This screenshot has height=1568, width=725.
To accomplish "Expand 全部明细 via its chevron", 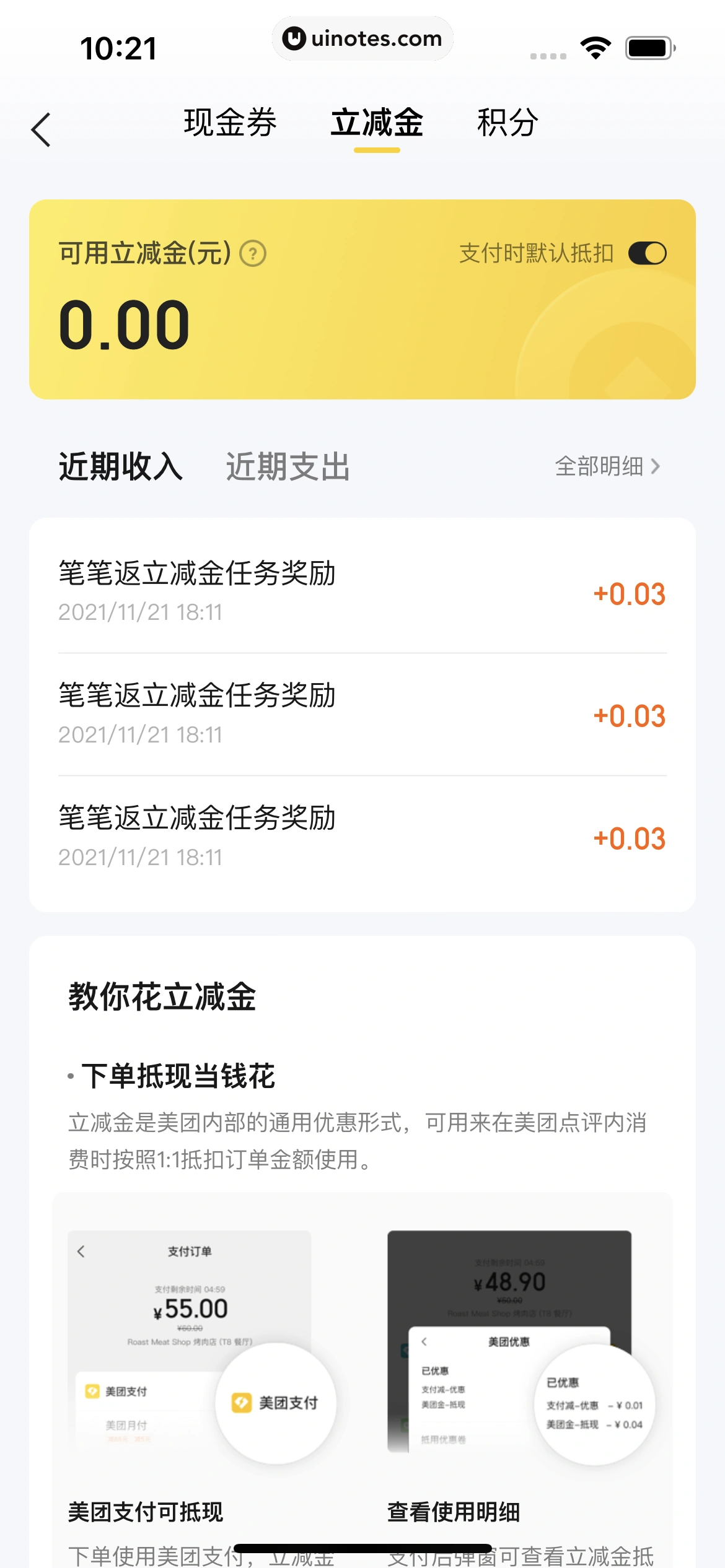I will coord(656,468).
